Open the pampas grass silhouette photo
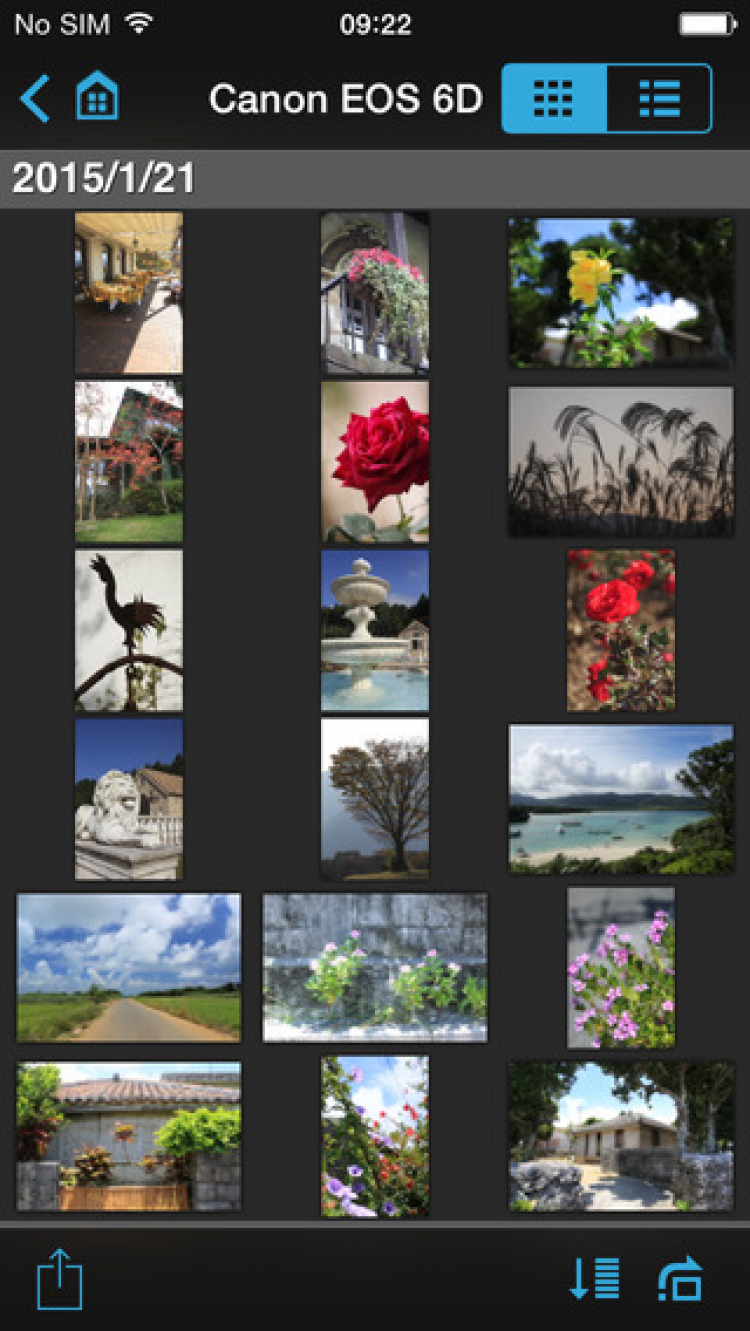Screen dimensions: 750x1331 (x=620, y=461)
